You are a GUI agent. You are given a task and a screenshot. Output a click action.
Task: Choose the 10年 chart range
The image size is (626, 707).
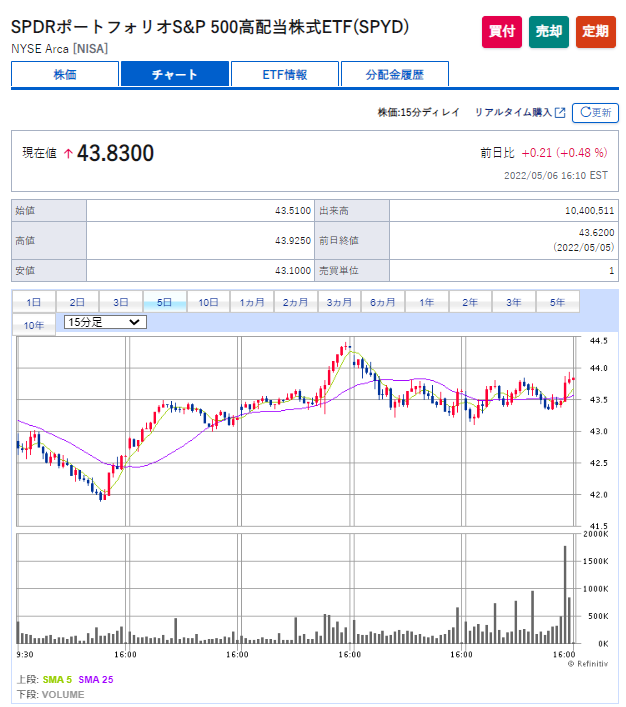[34, 325]
